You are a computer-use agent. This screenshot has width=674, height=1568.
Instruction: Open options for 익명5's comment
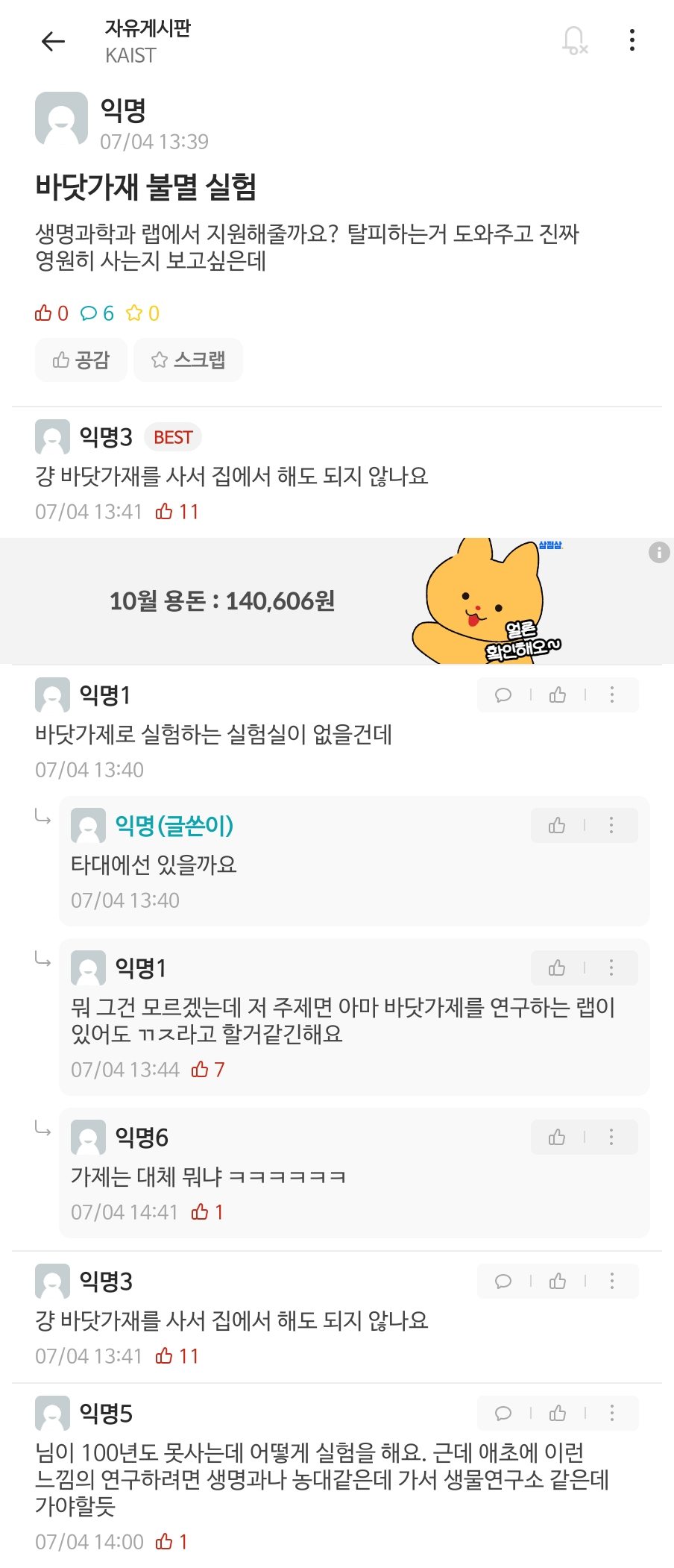612,1414
